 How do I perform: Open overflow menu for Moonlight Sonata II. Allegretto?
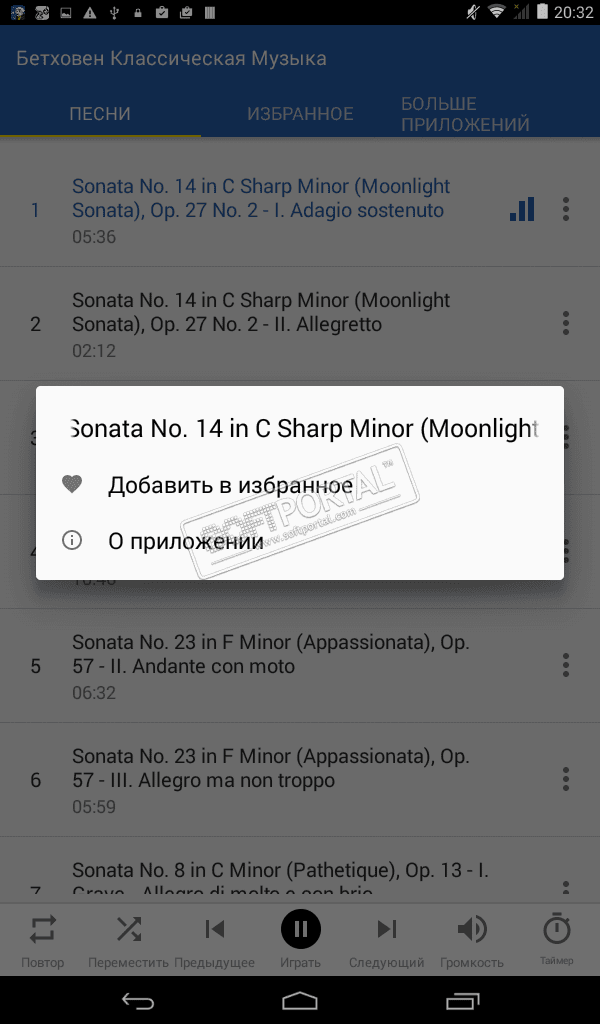[x=566, y=323]
